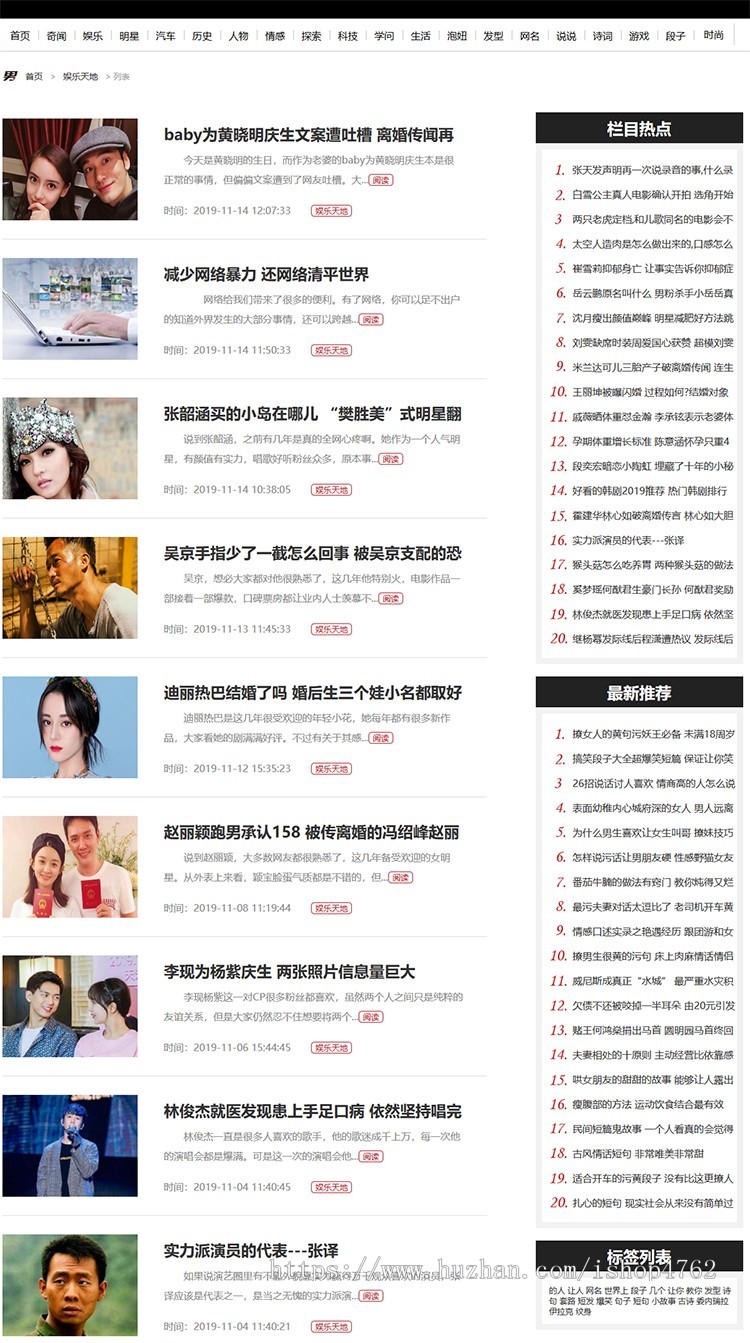Screen dimensions: 750x1343
Task: Tap the 娱乐天地 breadcrumb link
Action: point(80,76)
